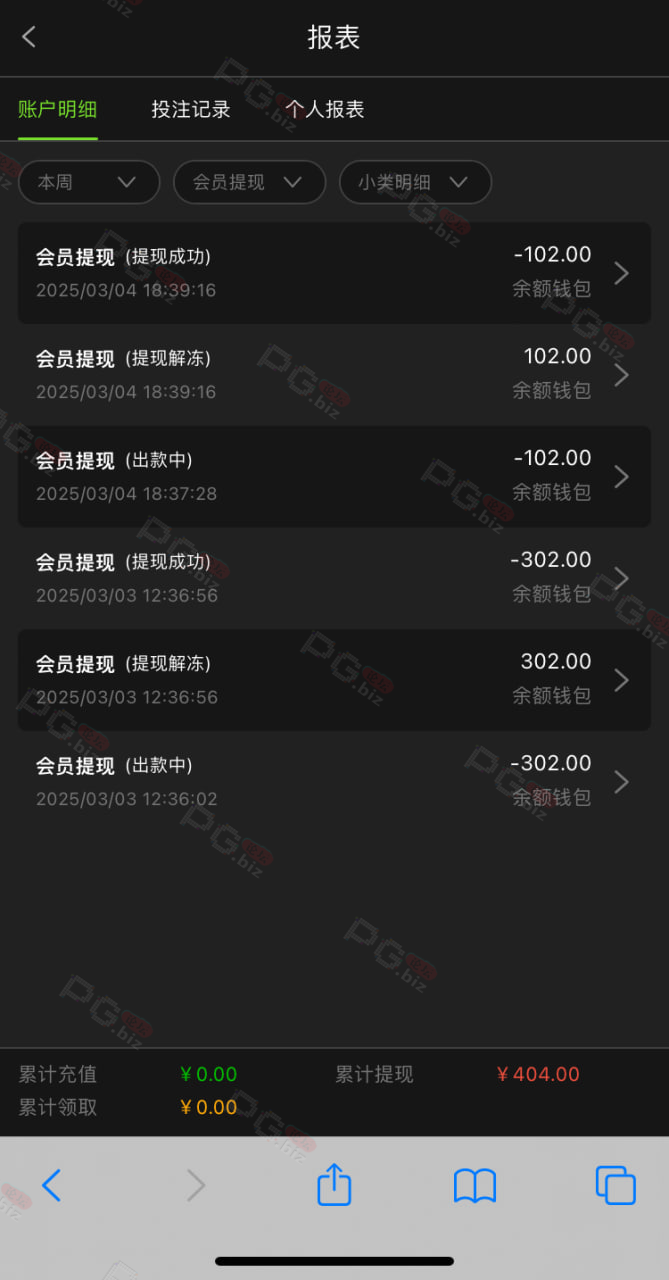Open 提现解冻 record of 102.00

pyautogui.click(x=334, y=375)
